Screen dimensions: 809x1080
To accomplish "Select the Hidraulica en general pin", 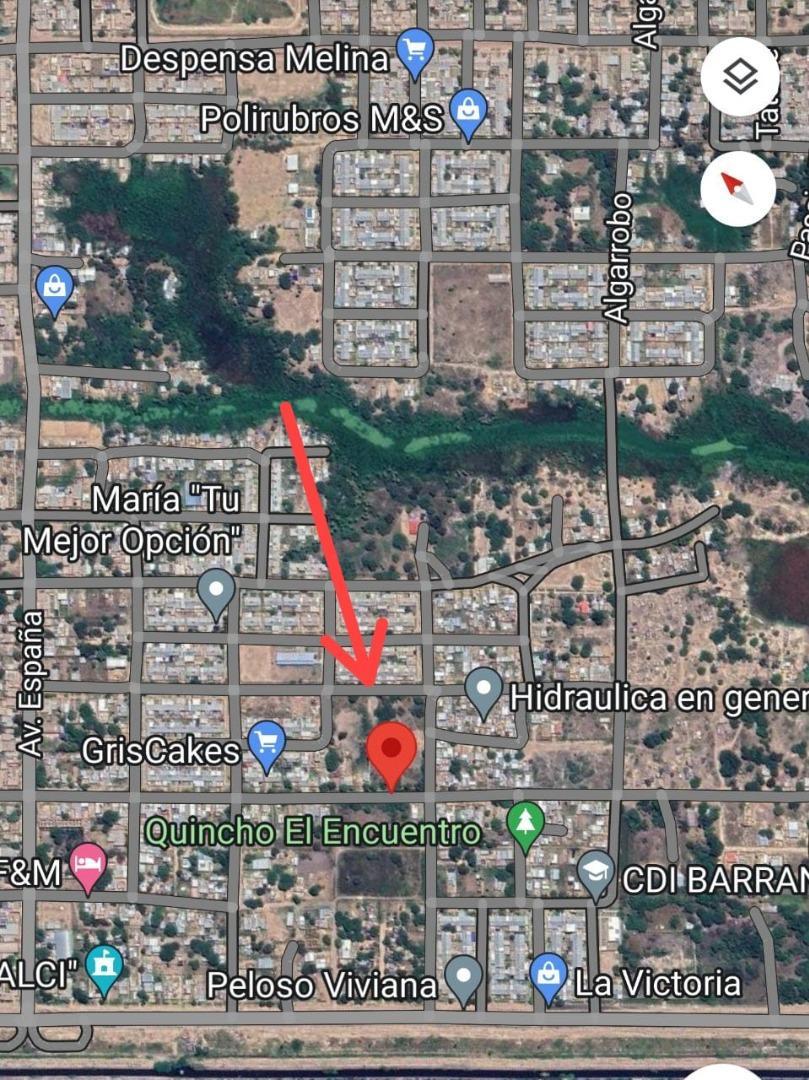I will click(x=484, y=691).
